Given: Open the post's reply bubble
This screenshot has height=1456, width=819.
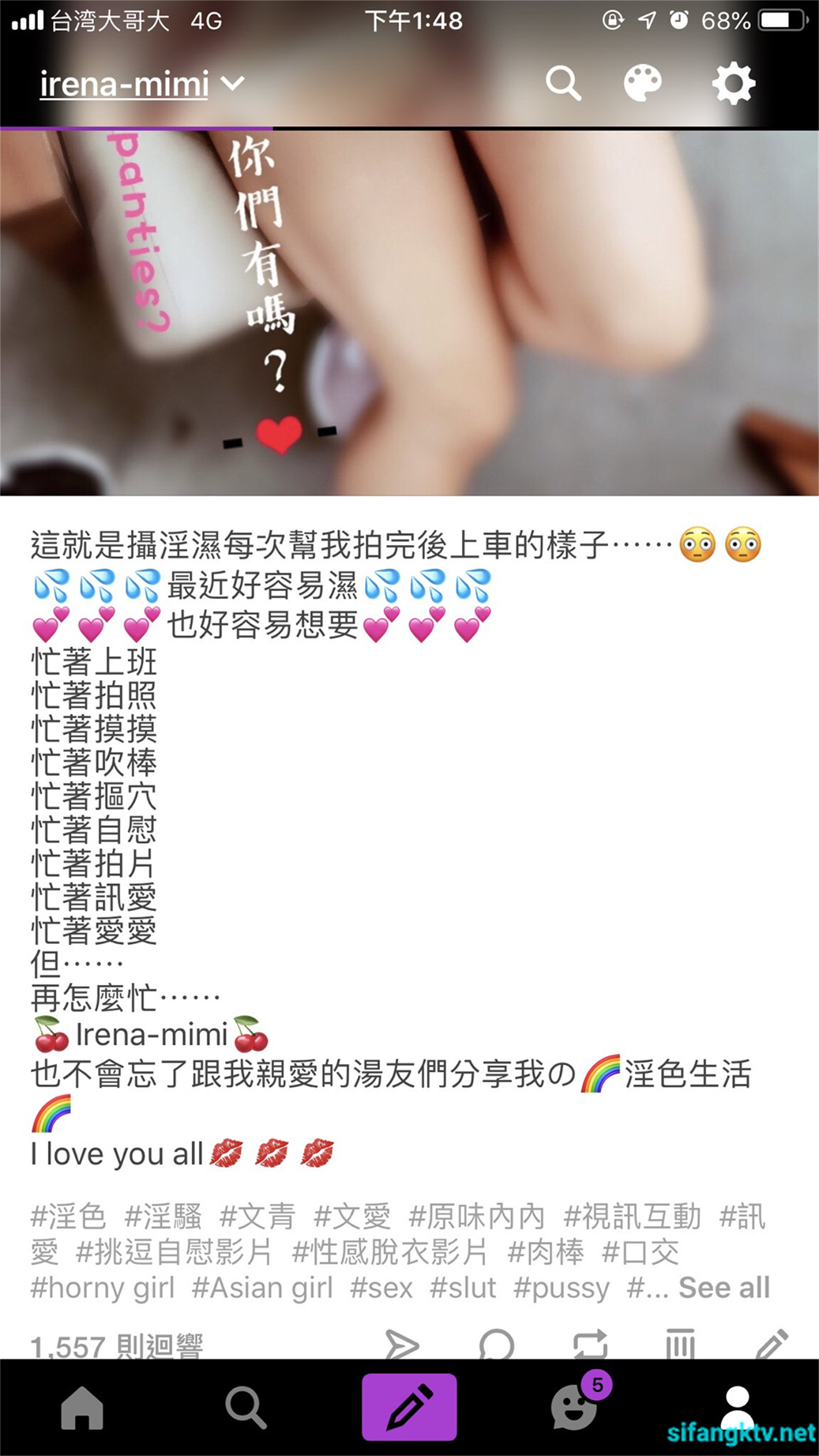Looking at the screenshot, I should click(496, 1343).
